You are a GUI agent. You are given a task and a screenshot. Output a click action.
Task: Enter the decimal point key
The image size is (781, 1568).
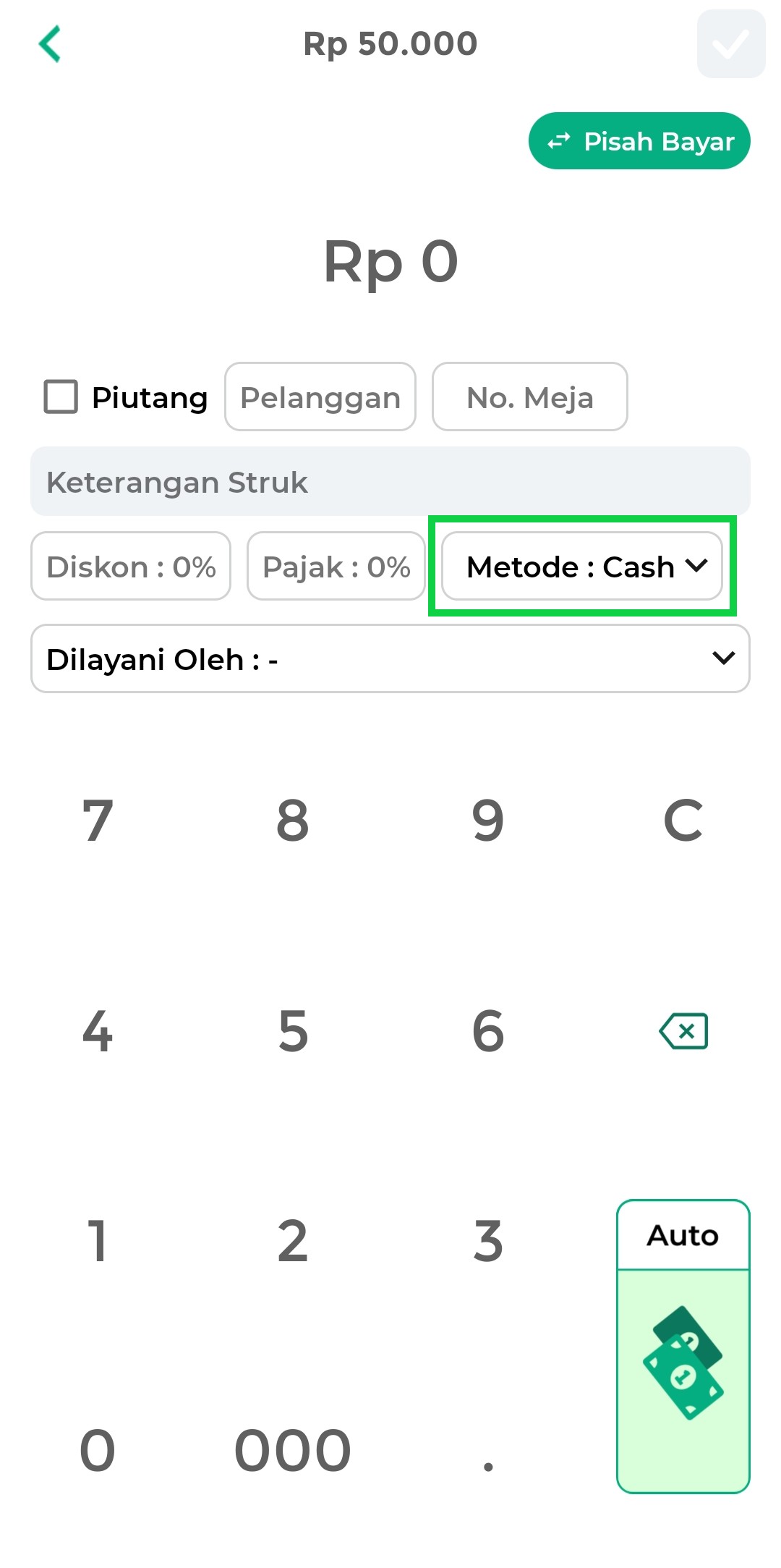click(x=488, y=1450)
